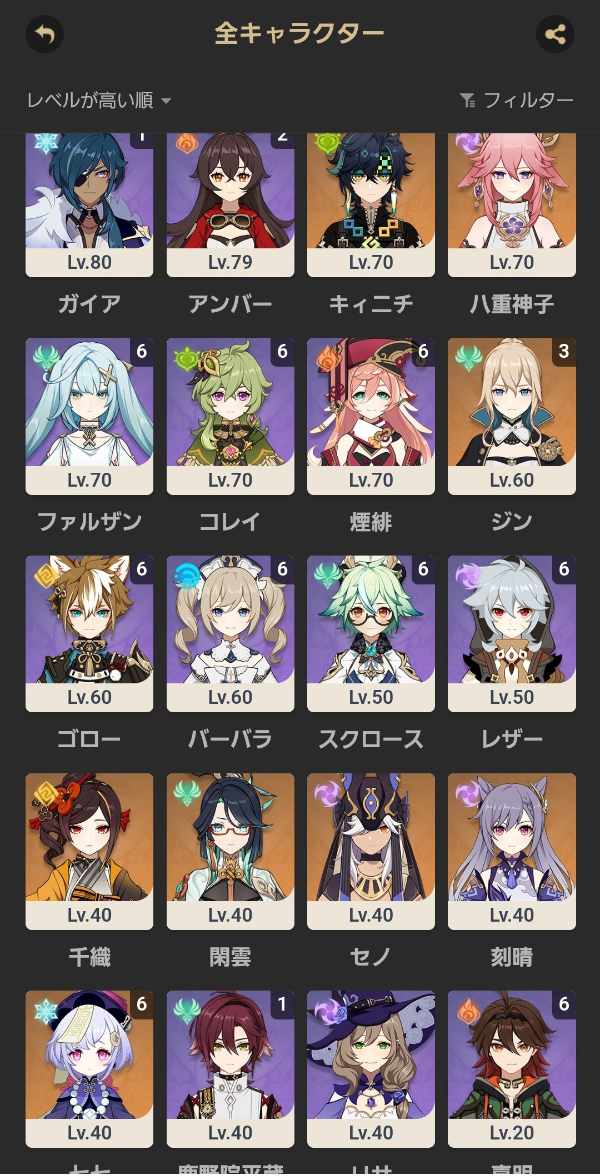Go back using the top-left arrow
Screen dimensions: 600x1176
coord(44,34)
